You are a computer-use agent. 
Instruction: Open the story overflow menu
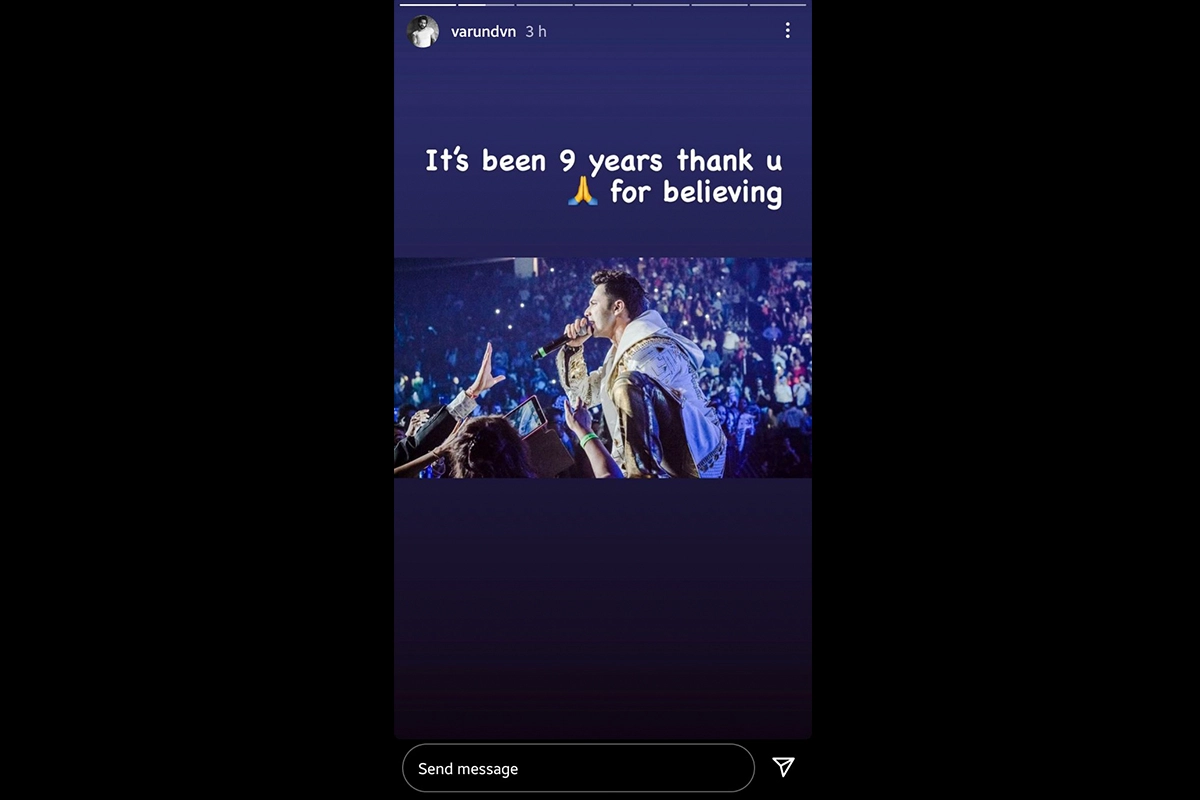point(787,31)
